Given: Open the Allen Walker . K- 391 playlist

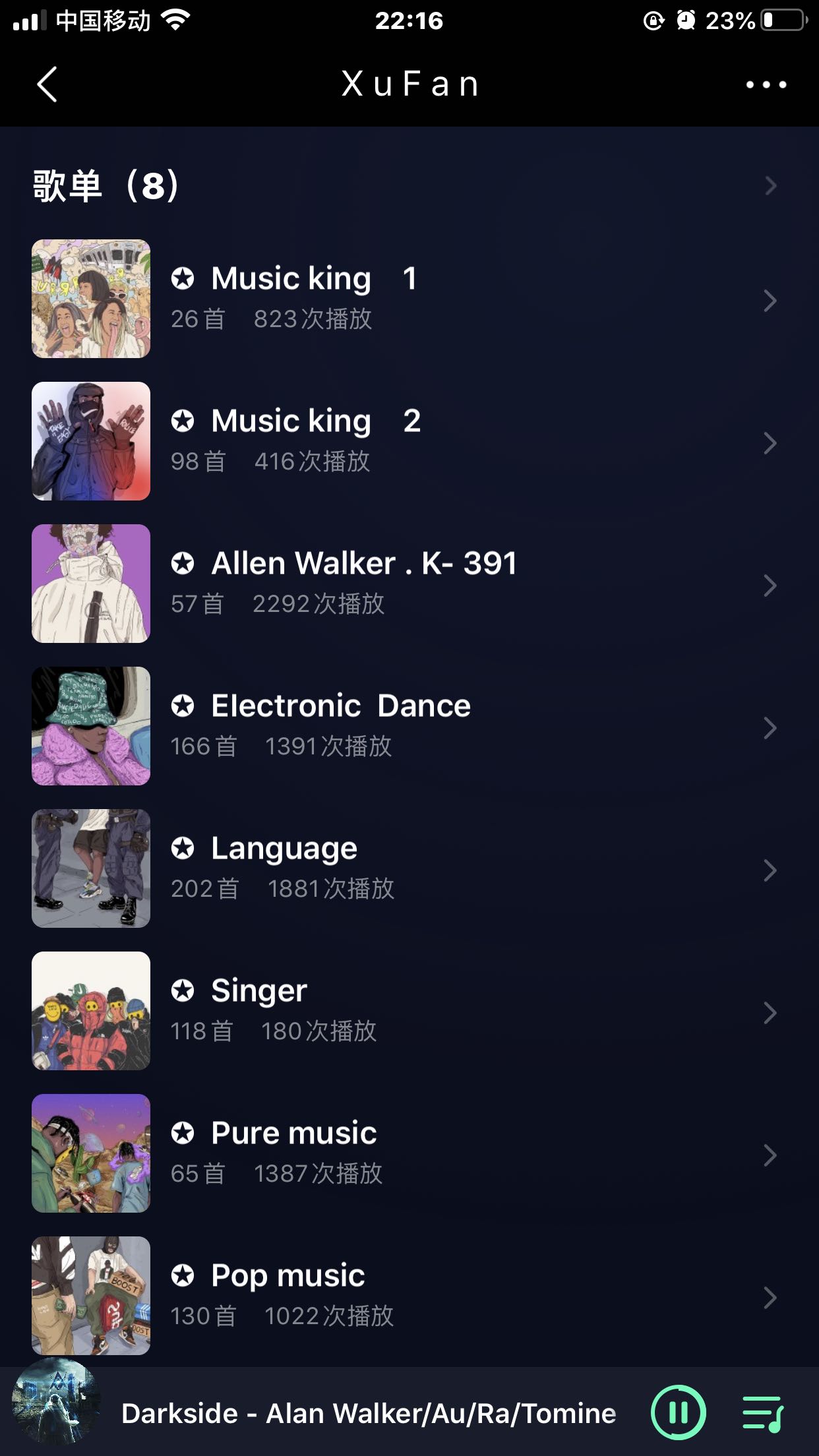Looking at the screenshot, I should pos(409,584).
